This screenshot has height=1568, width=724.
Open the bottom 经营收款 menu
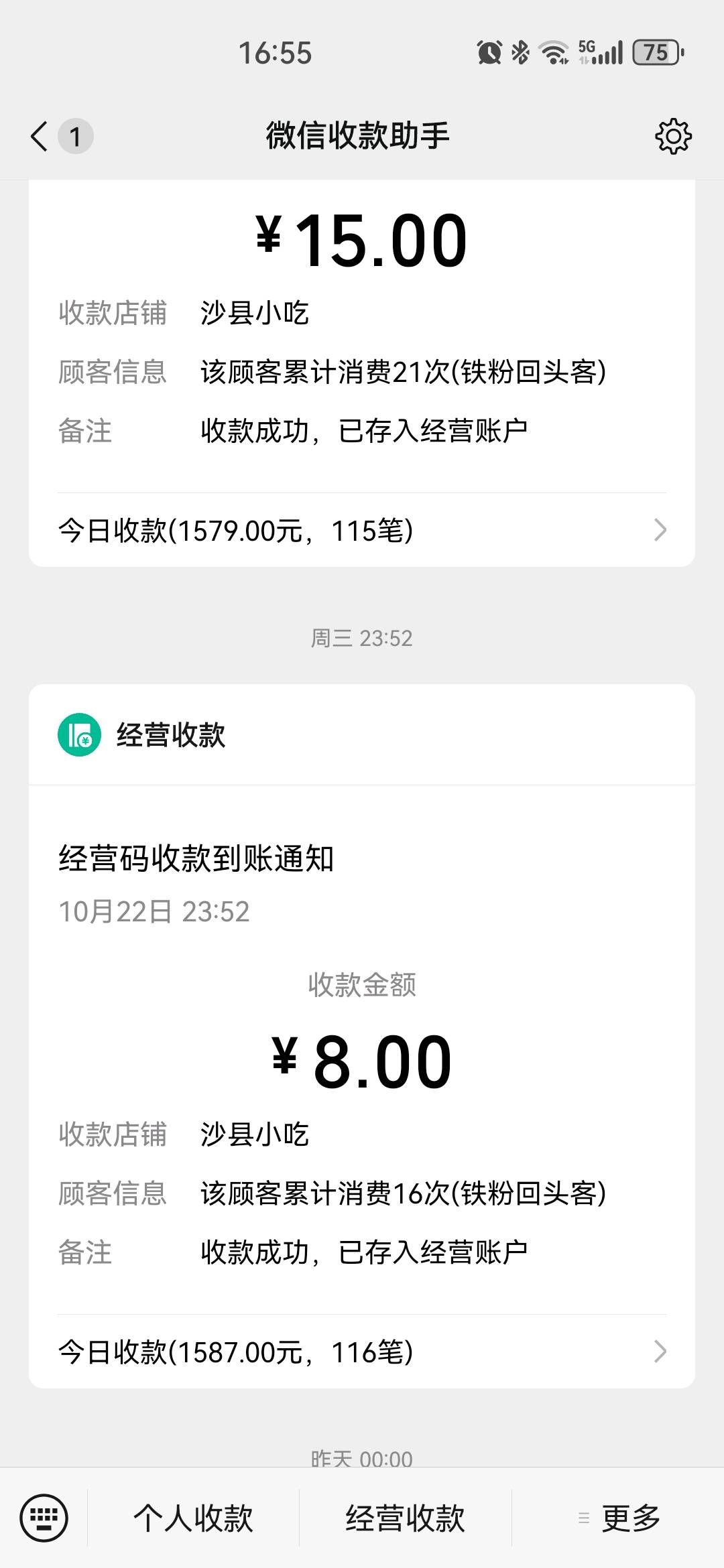pos(405,1518)
